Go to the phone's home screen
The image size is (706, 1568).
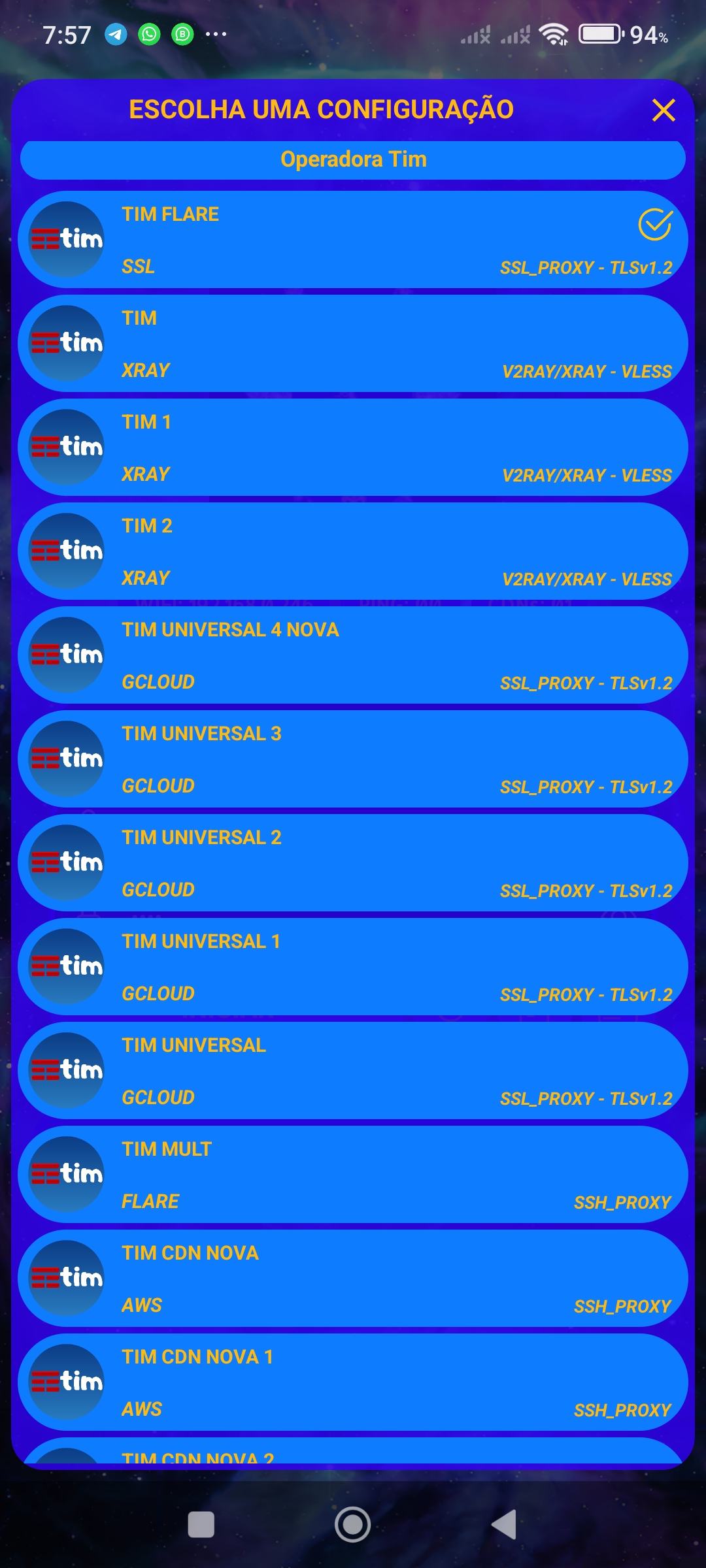(352, 1525)
